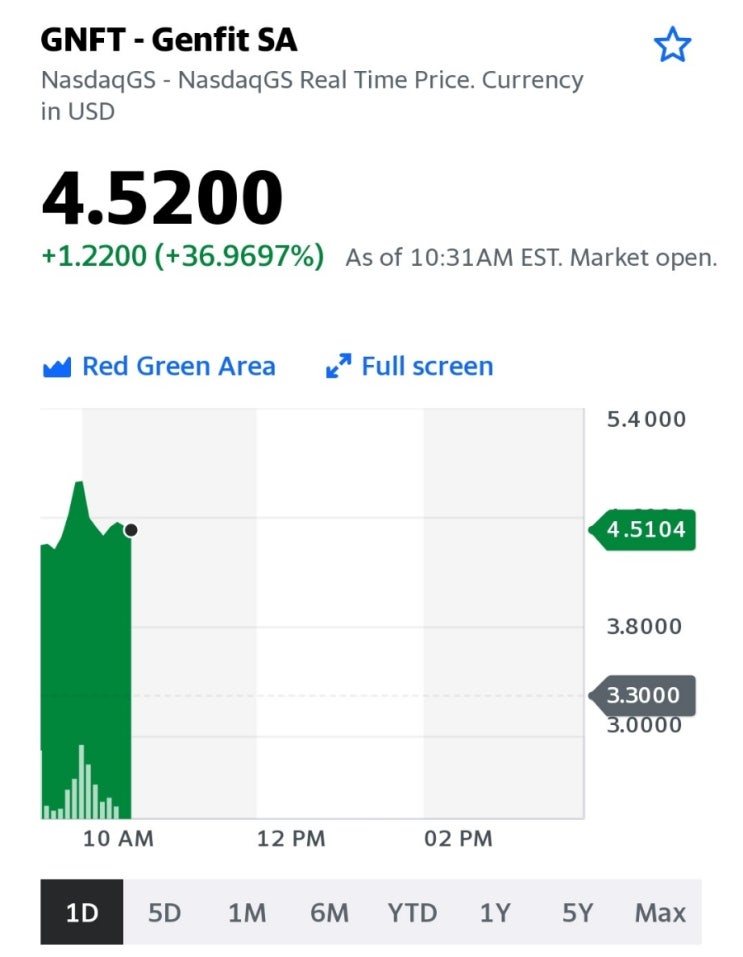Image resolution: width=743 pixels, height=957 pixels.
Task: Display the 5Y chart range
Action: pos(577,912)
